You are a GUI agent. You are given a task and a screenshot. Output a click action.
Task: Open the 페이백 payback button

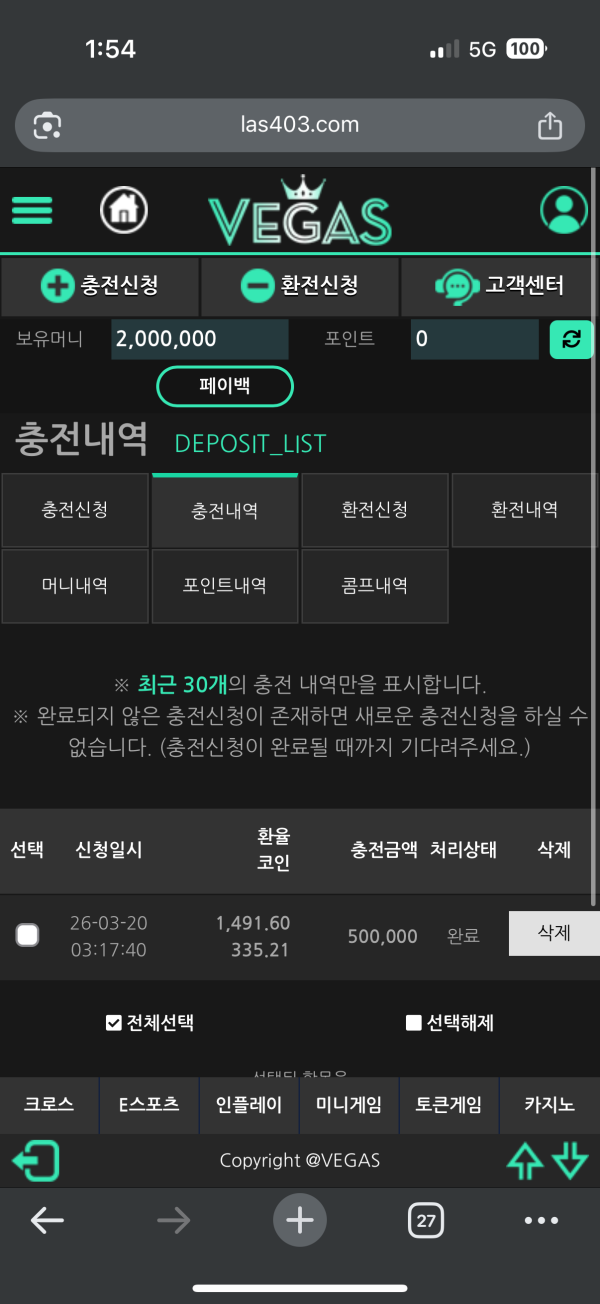[x=225, y=386]
